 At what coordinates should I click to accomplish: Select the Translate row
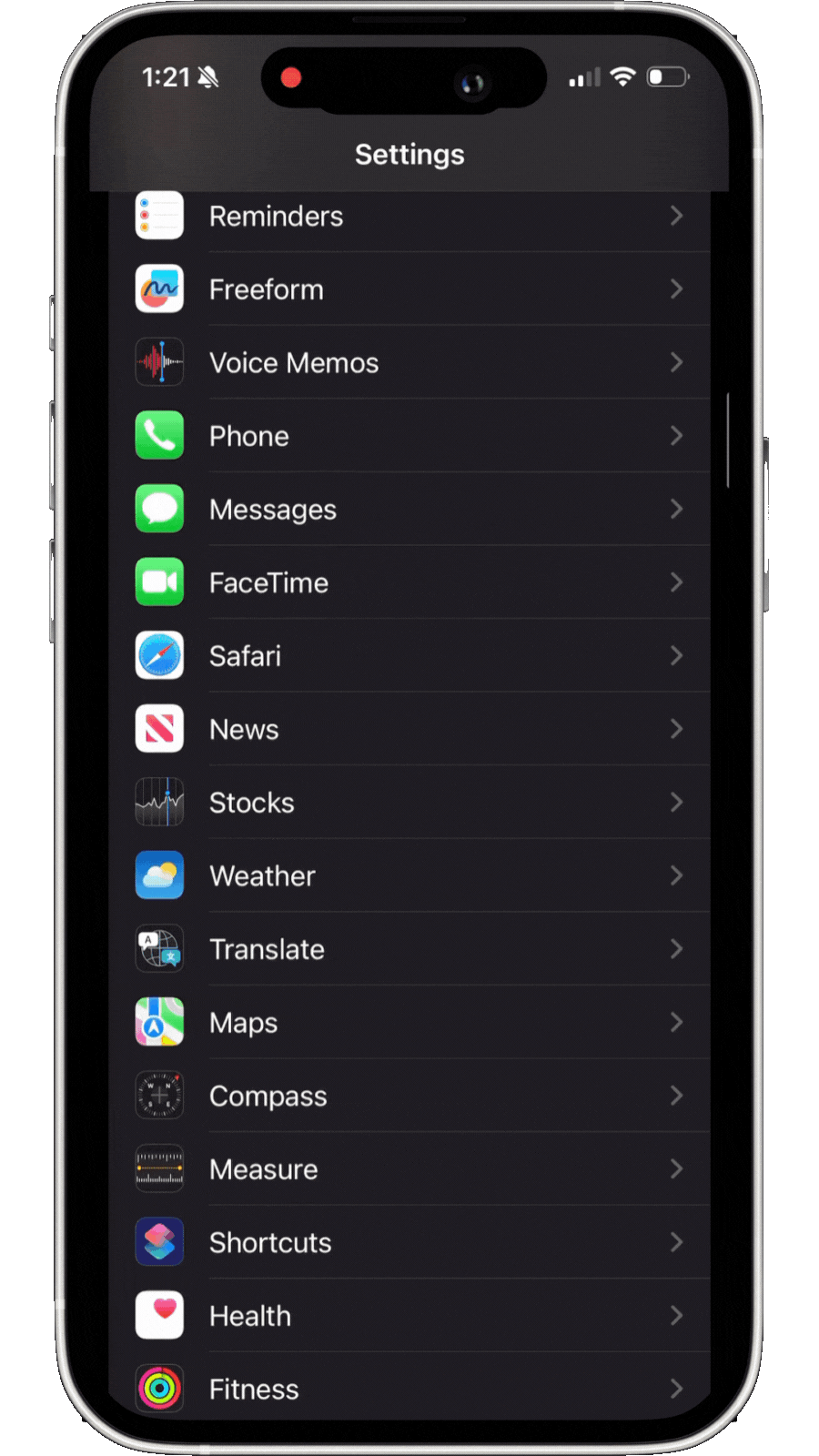pos(409,949)
